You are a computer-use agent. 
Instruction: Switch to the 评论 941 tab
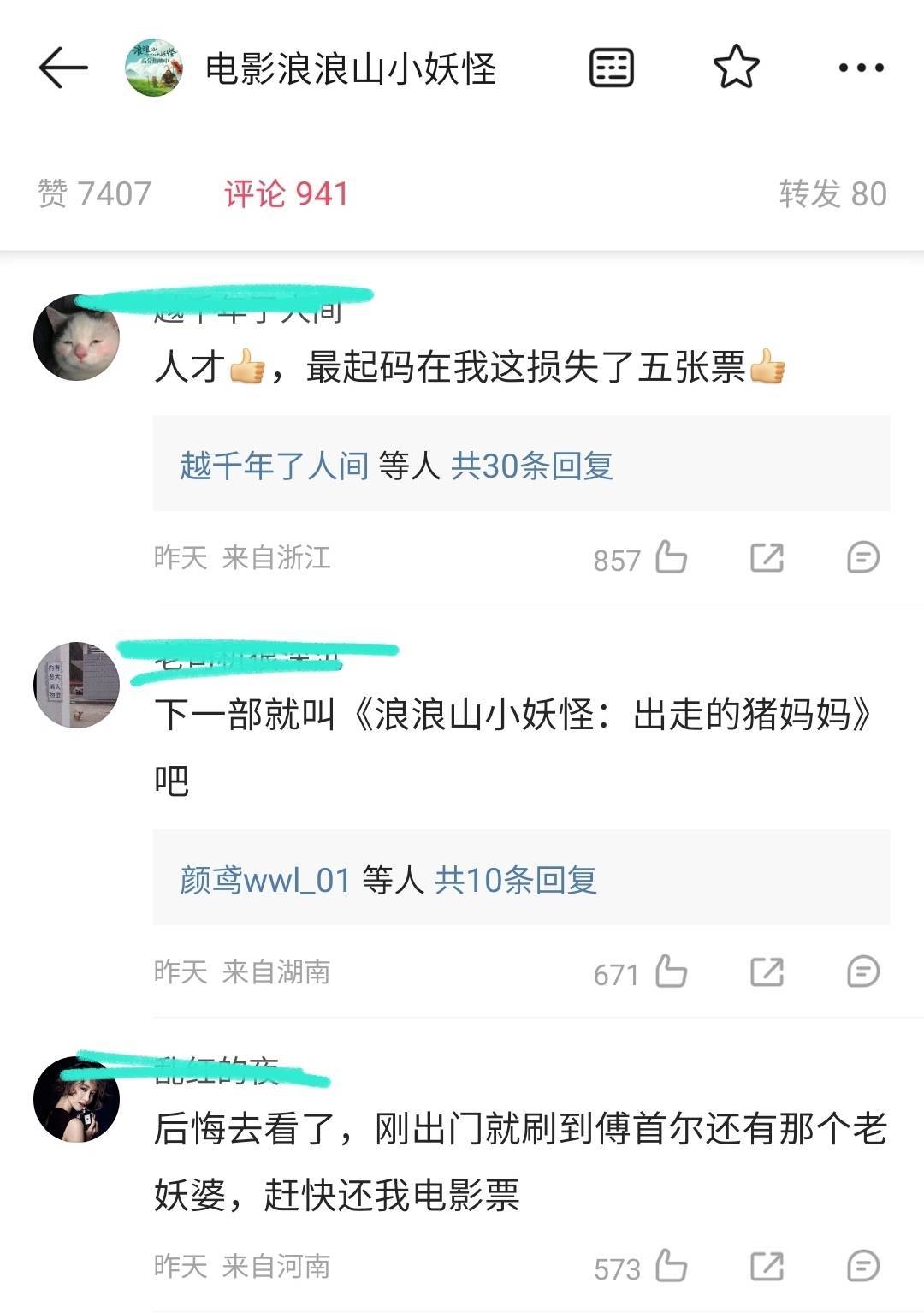click(x=286, y=194)
